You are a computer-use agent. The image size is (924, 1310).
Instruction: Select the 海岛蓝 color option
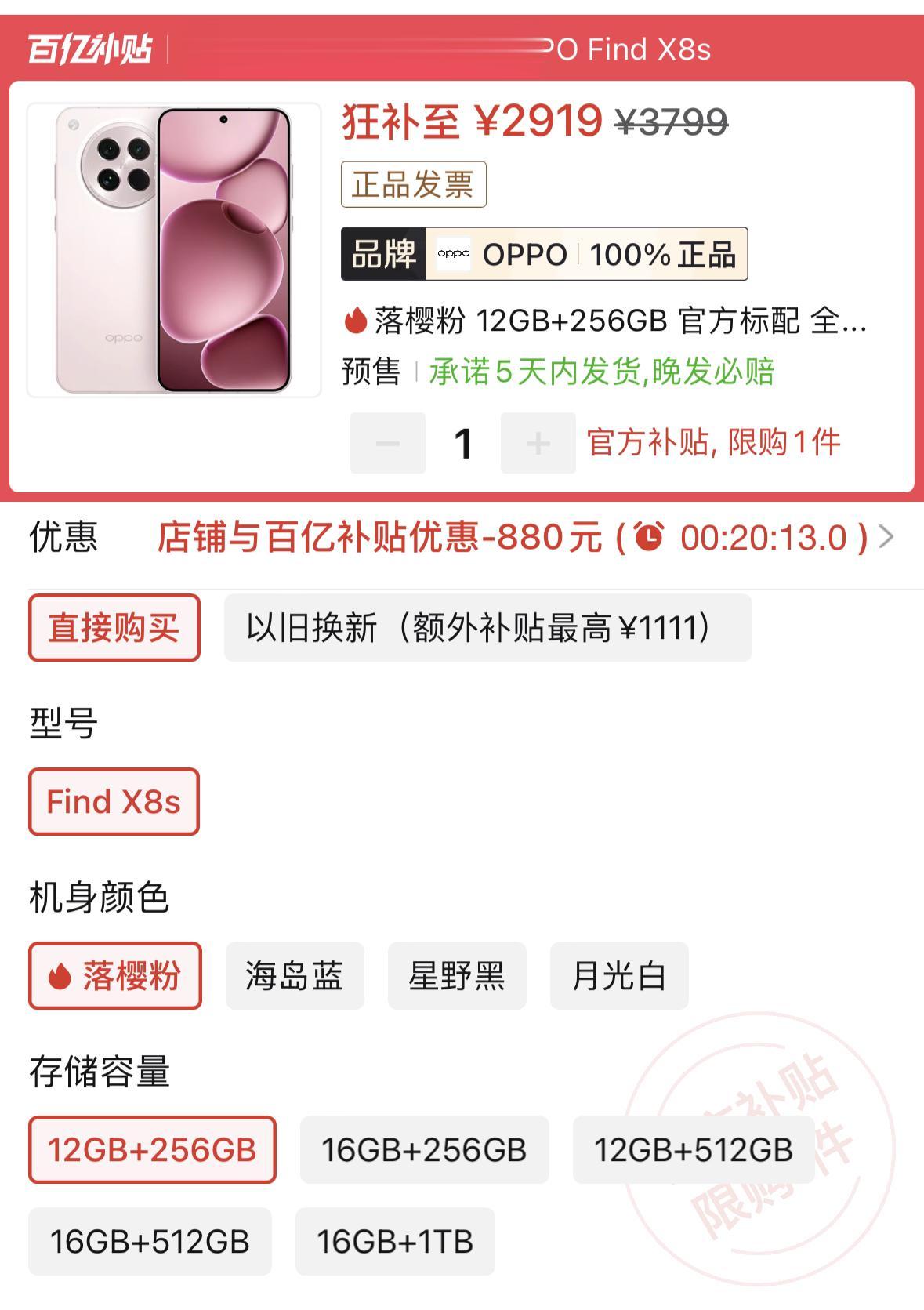[x=295, y=974]
